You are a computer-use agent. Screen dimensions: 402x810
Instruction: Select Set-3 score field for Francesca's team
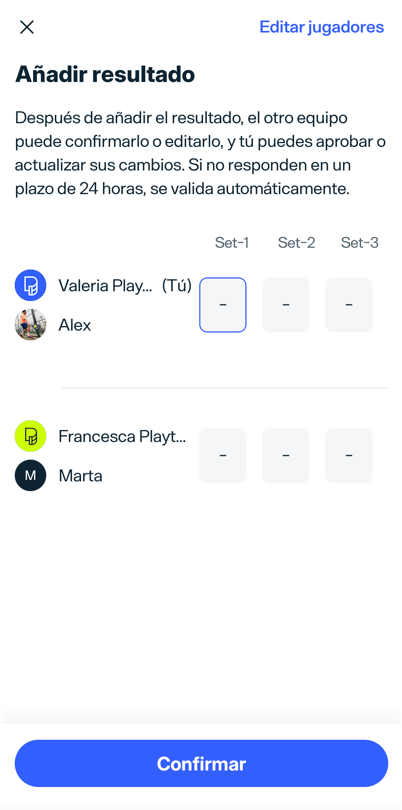click(x=349, y=456)
